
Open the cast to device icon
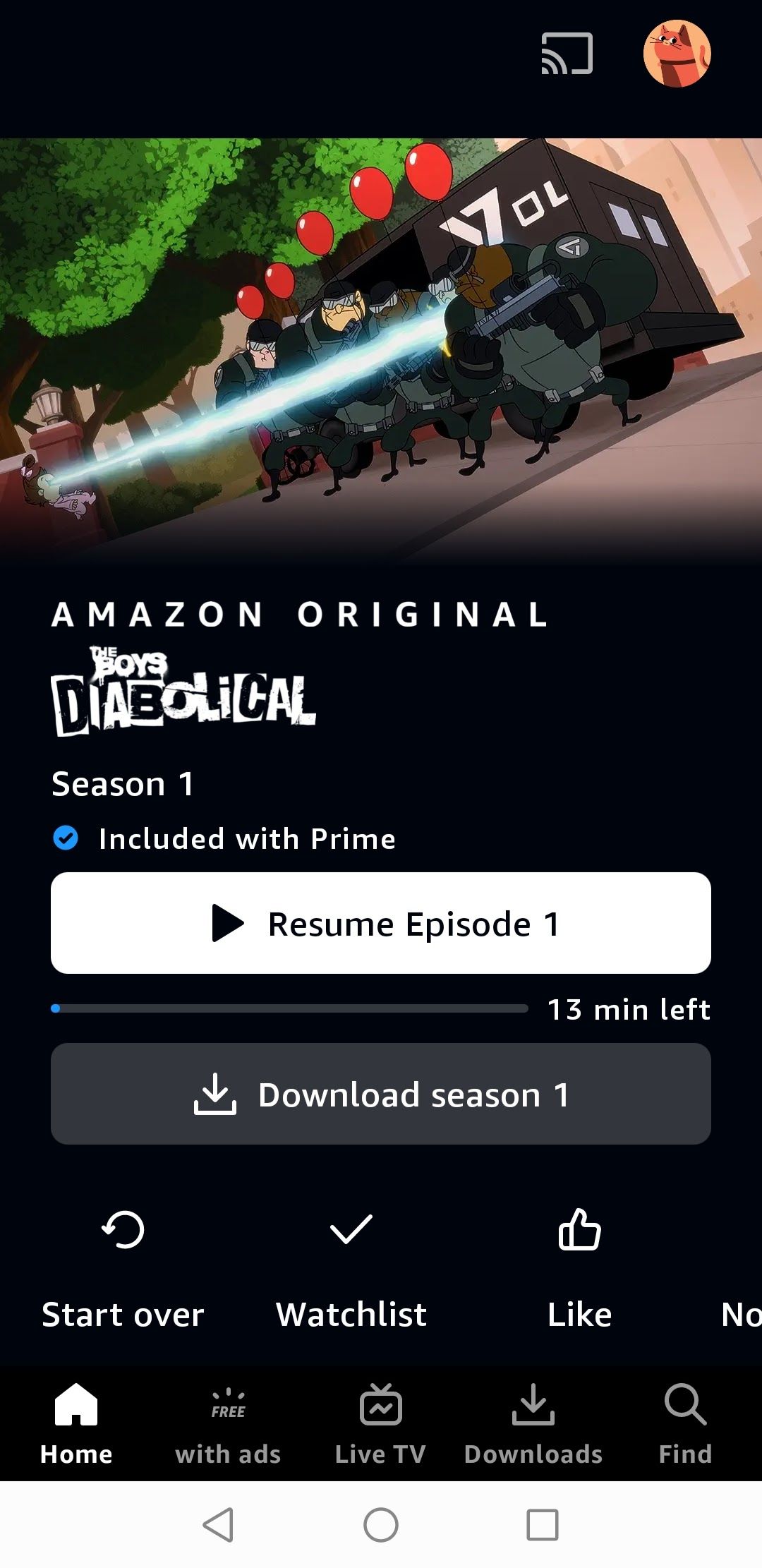567,54
